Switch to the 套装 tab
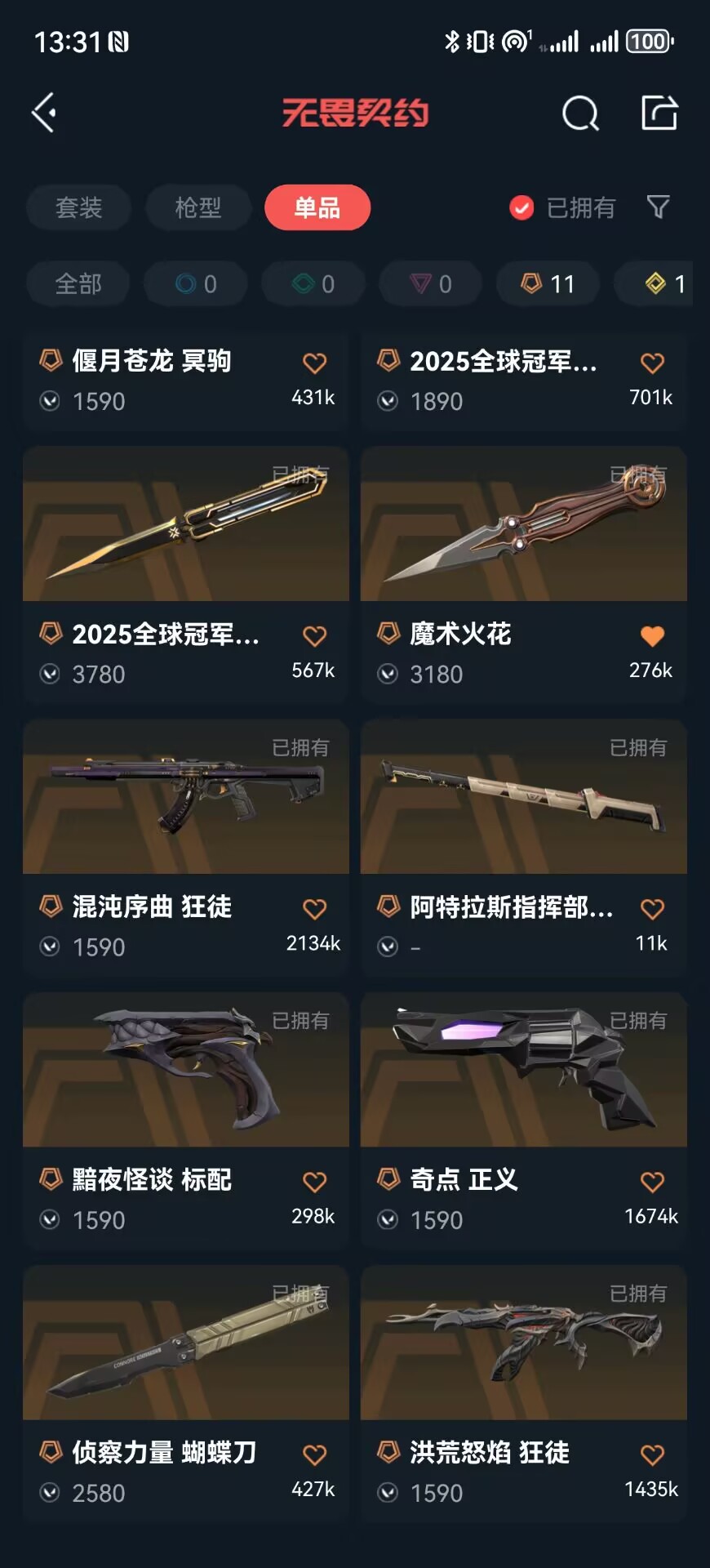 (x=78, y=207)
